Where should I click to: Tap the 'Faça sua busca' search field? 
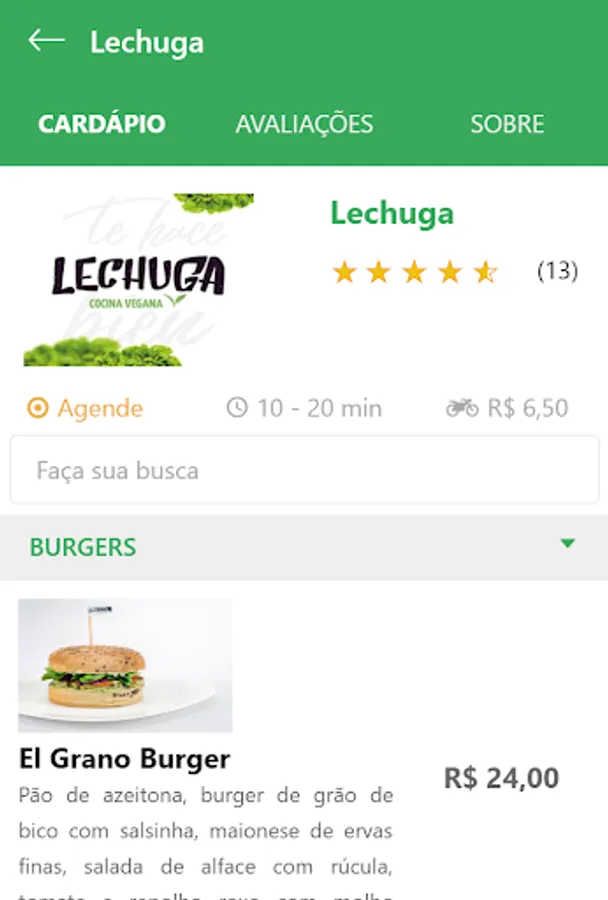point(304,470)
